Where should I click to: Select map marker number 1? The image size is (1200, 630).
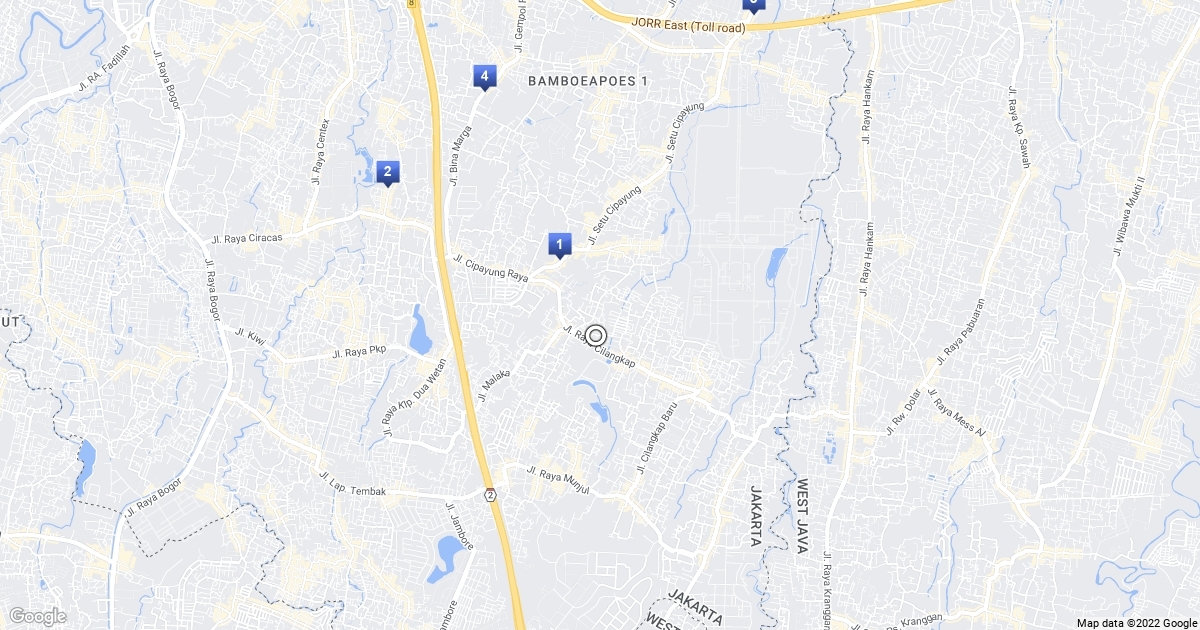click(559, 243)
